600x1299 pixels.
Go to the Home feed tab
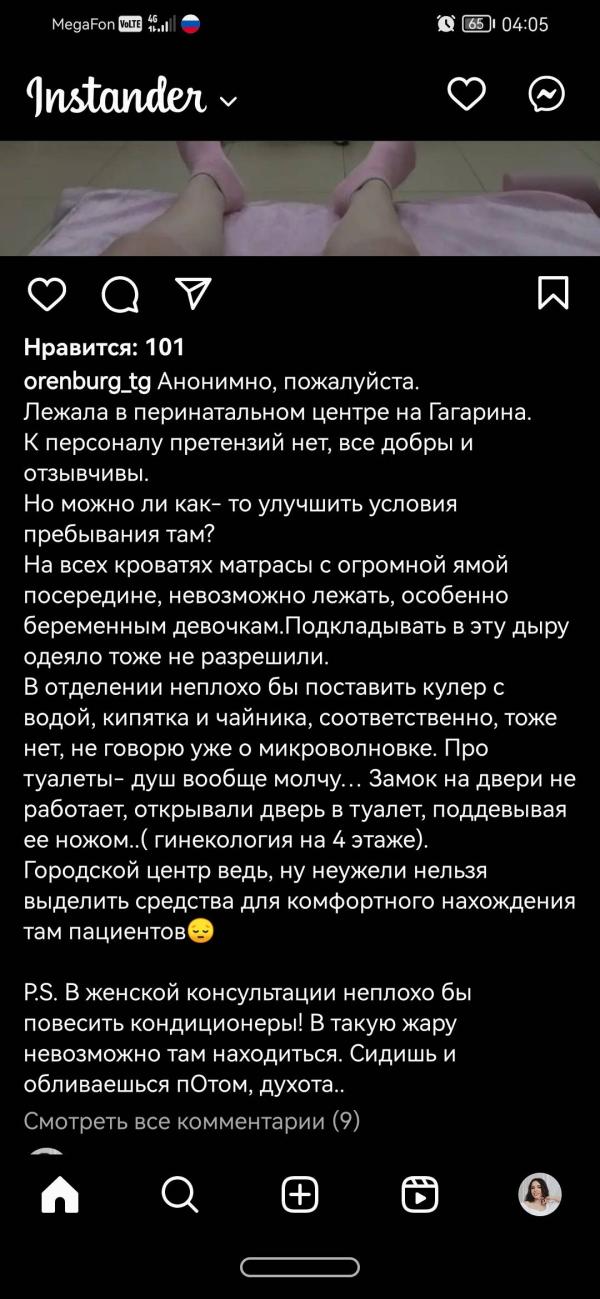click(x=60, y=1194)
